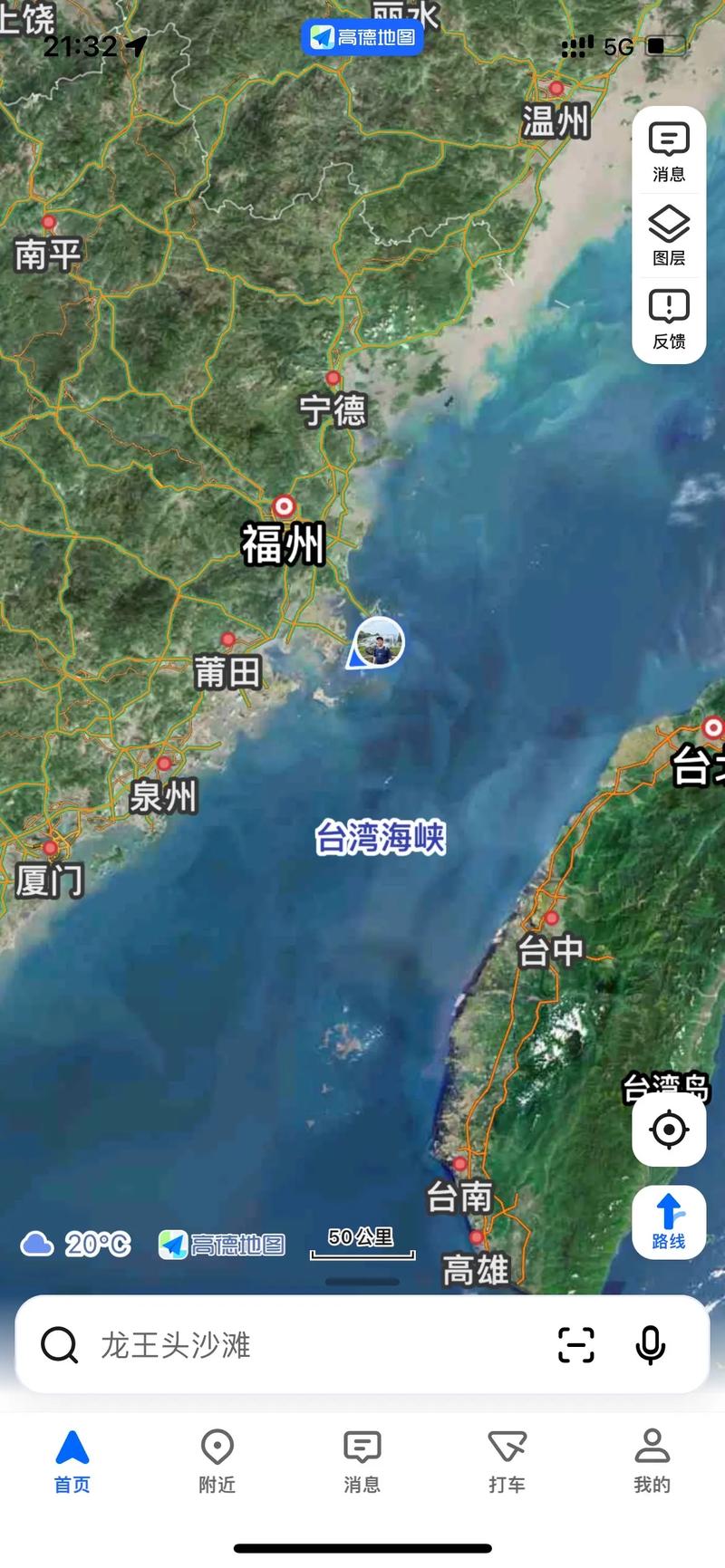Recenter the map on my location
Viewport: 725px width, 1568px height.
pos(669,1130)
